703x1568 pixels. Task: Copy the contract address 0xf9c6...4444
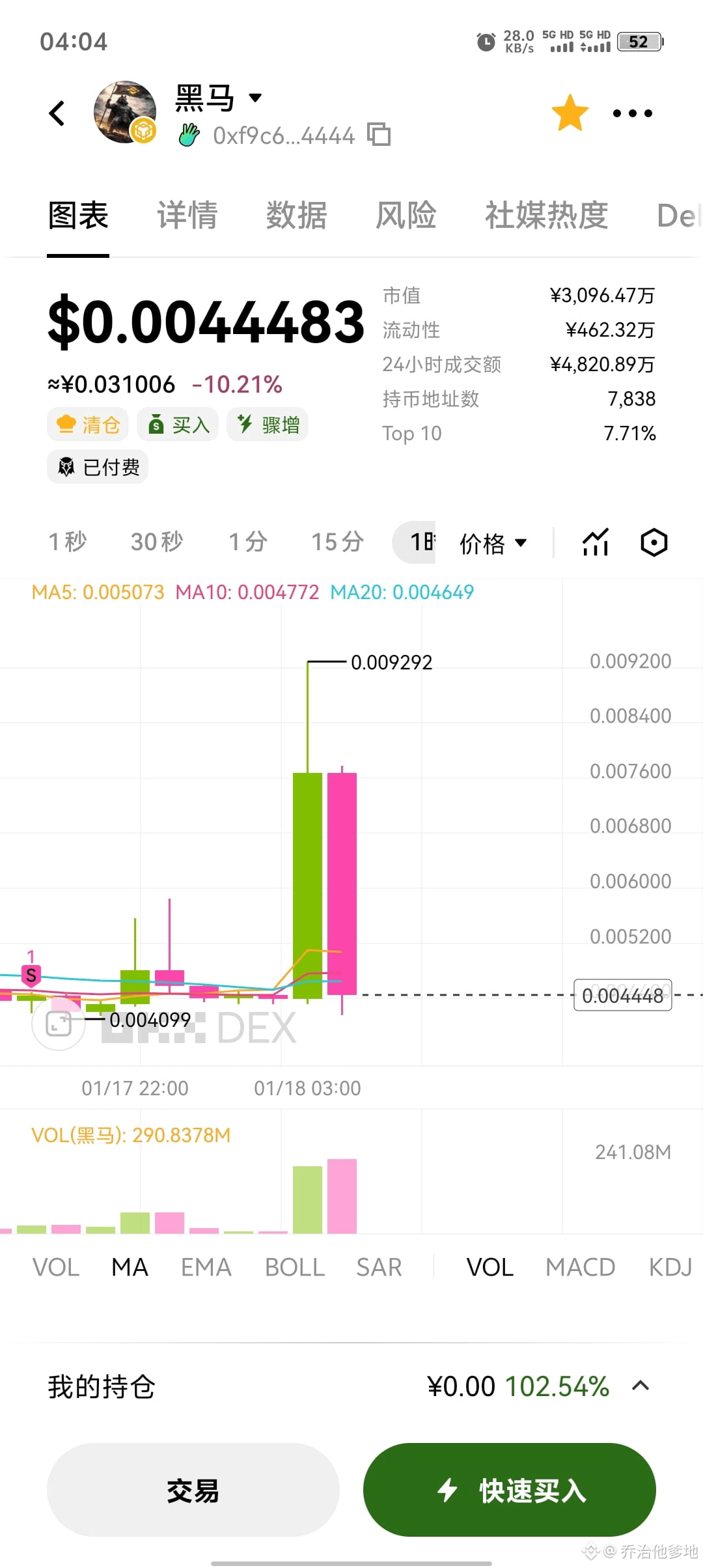(379, 135)
